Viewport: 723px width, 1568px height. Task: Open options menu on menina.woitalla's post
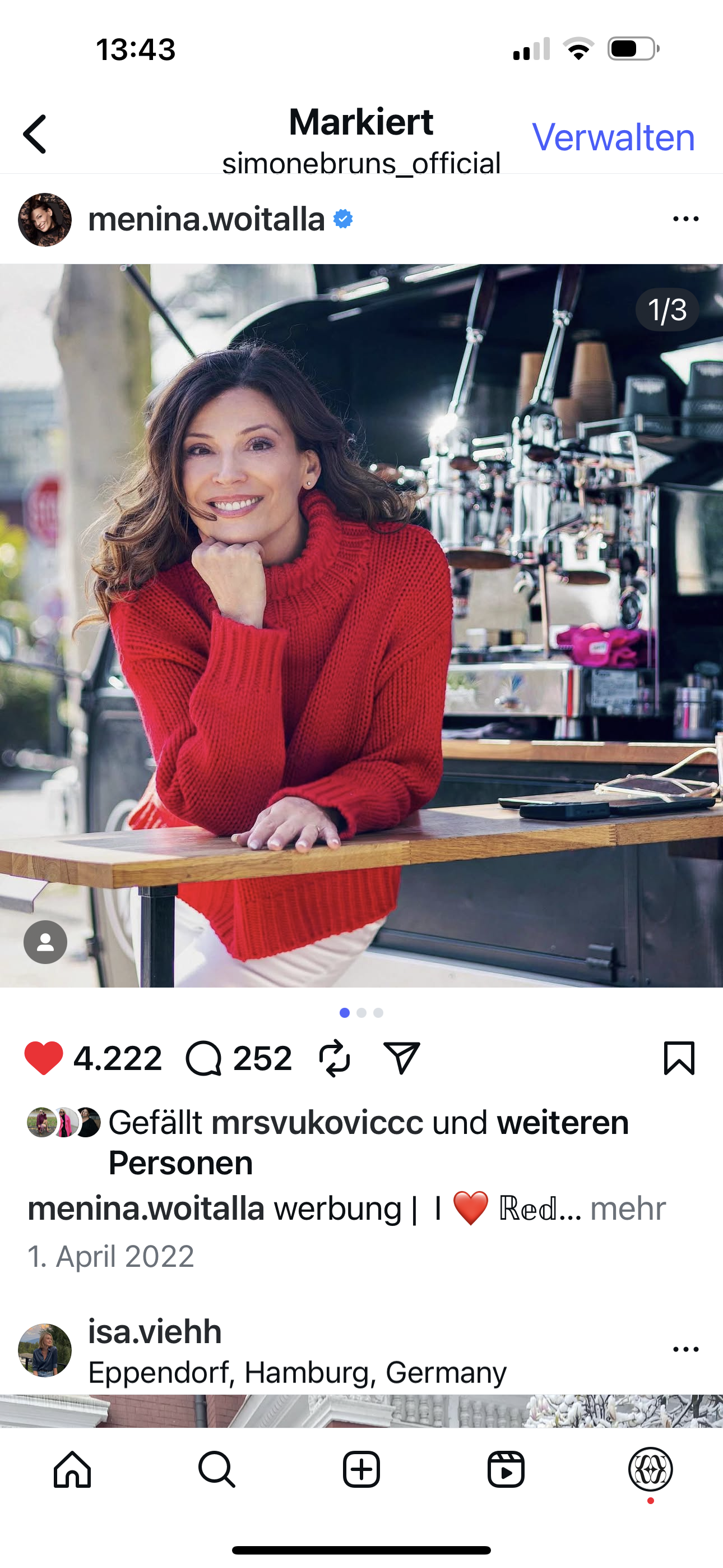pos(685,219)
